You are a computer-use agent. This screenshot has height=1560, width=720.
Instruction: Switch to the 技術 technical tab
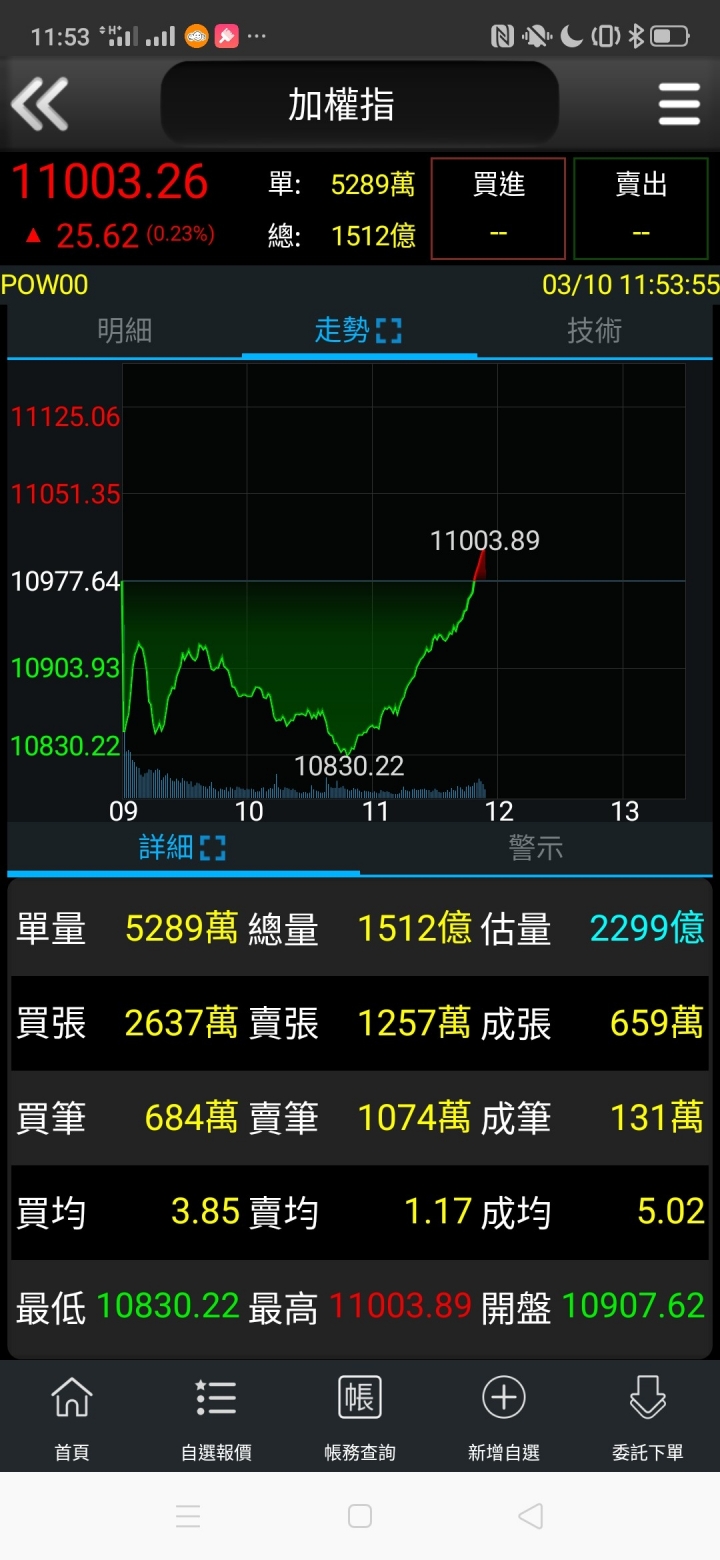click(595, 331)
